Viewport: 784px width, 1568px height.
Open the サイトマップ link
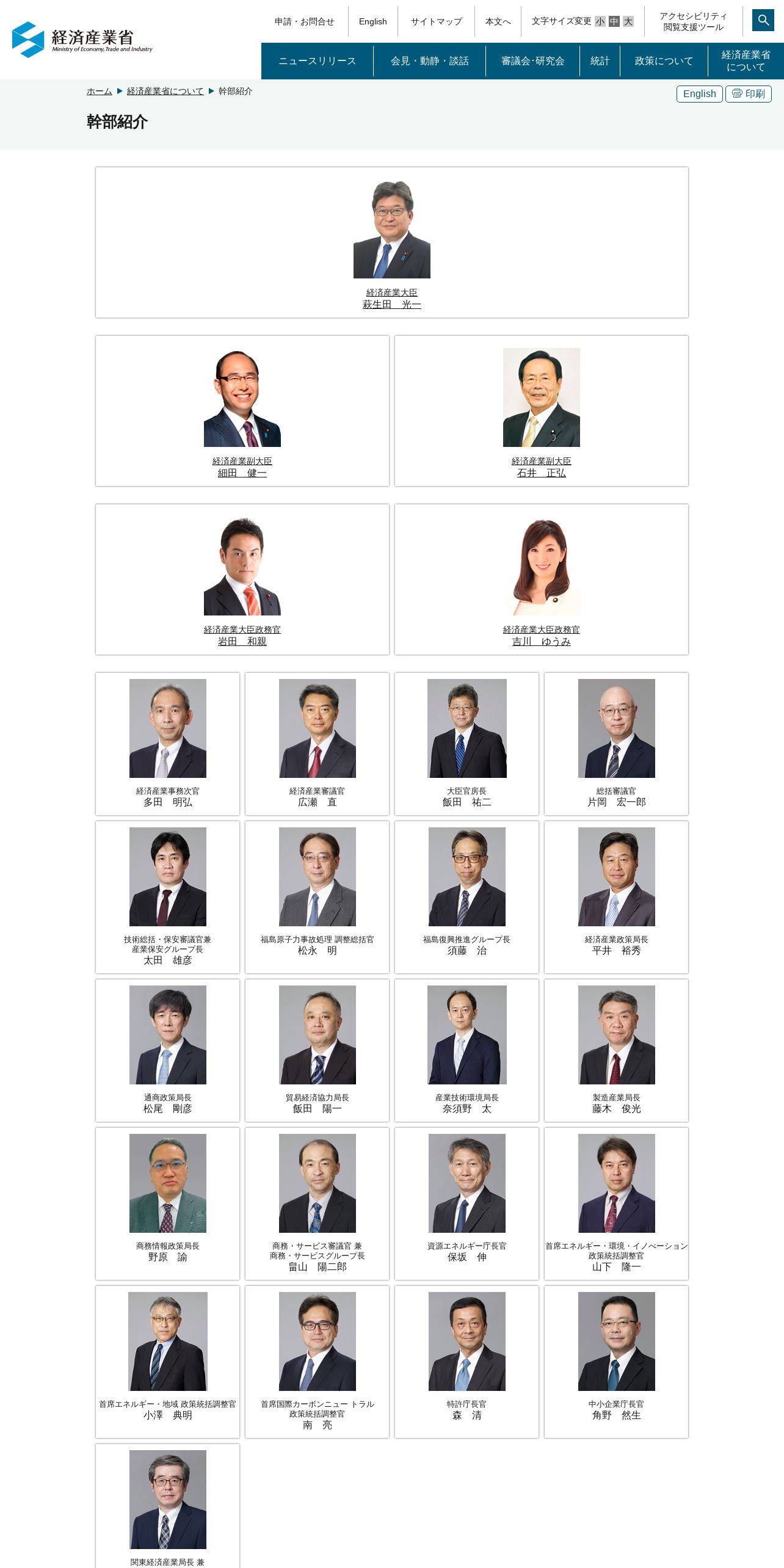click(x=437, y=21)
